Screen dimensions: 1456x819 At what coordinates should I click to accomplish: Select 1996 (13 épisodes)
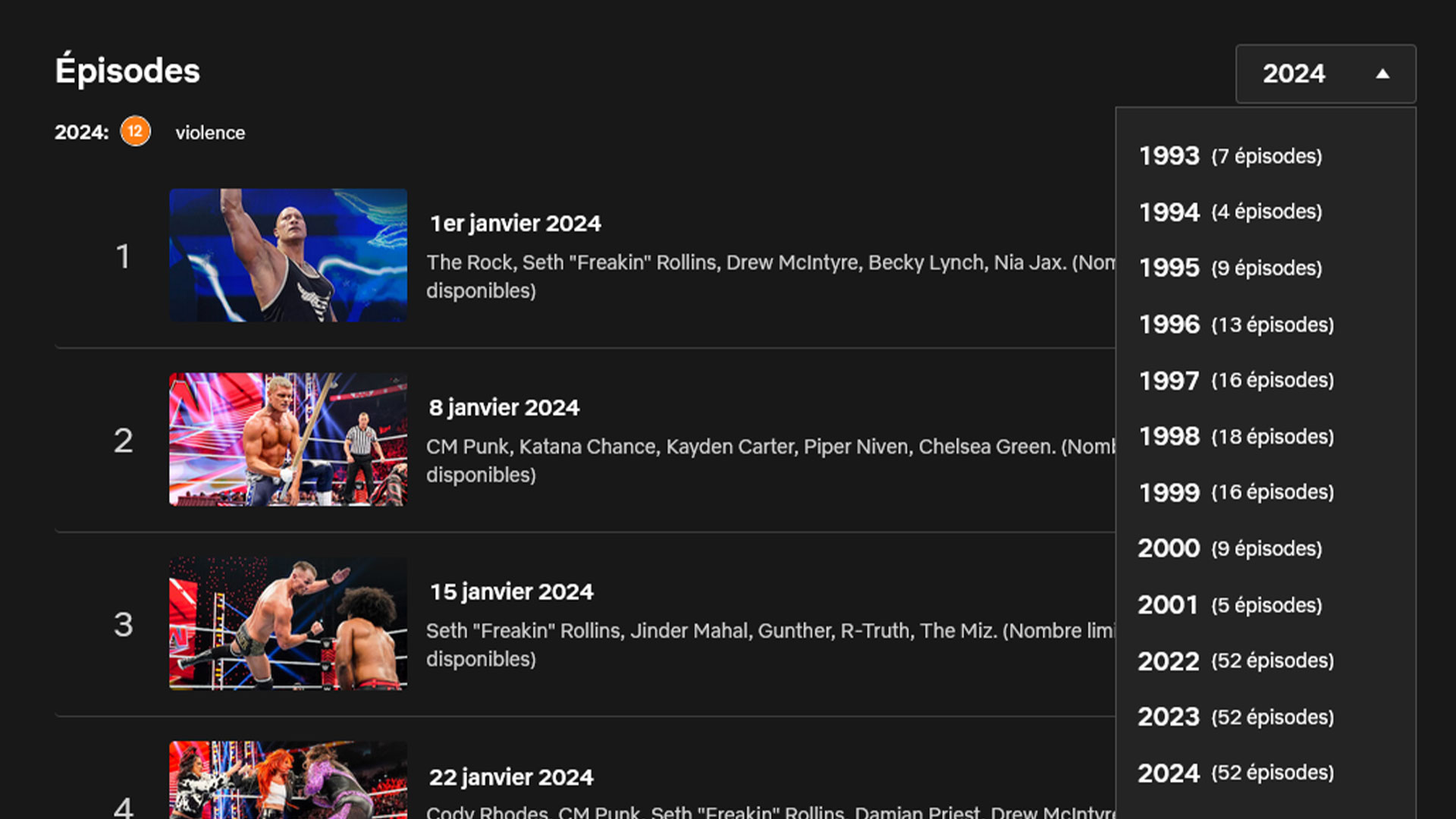pyautogui.click(x=1236, y=325)
